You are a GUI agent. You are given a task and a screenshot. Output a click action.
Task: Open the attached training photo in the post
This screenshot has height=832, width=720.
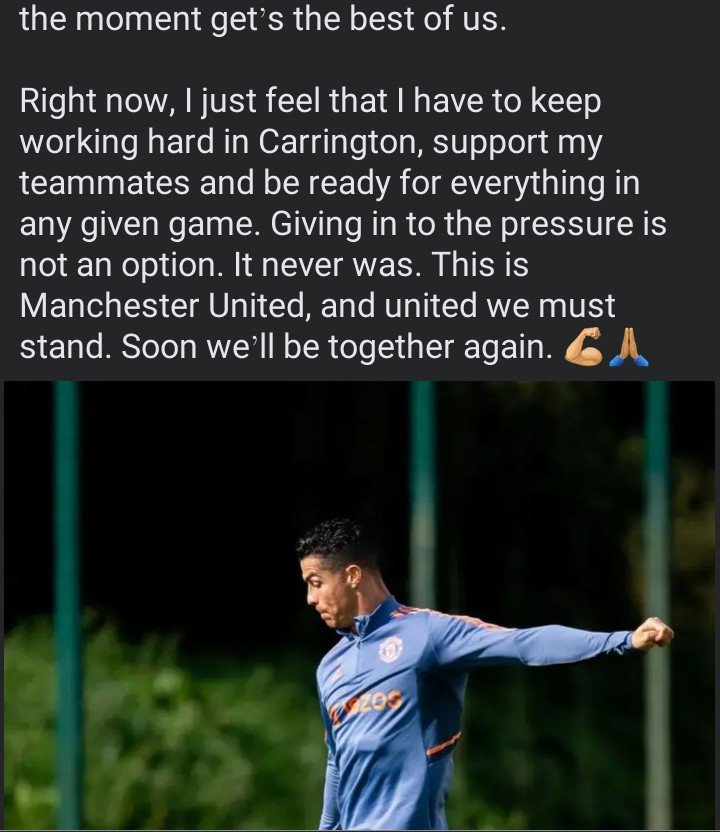pos(360,605)
